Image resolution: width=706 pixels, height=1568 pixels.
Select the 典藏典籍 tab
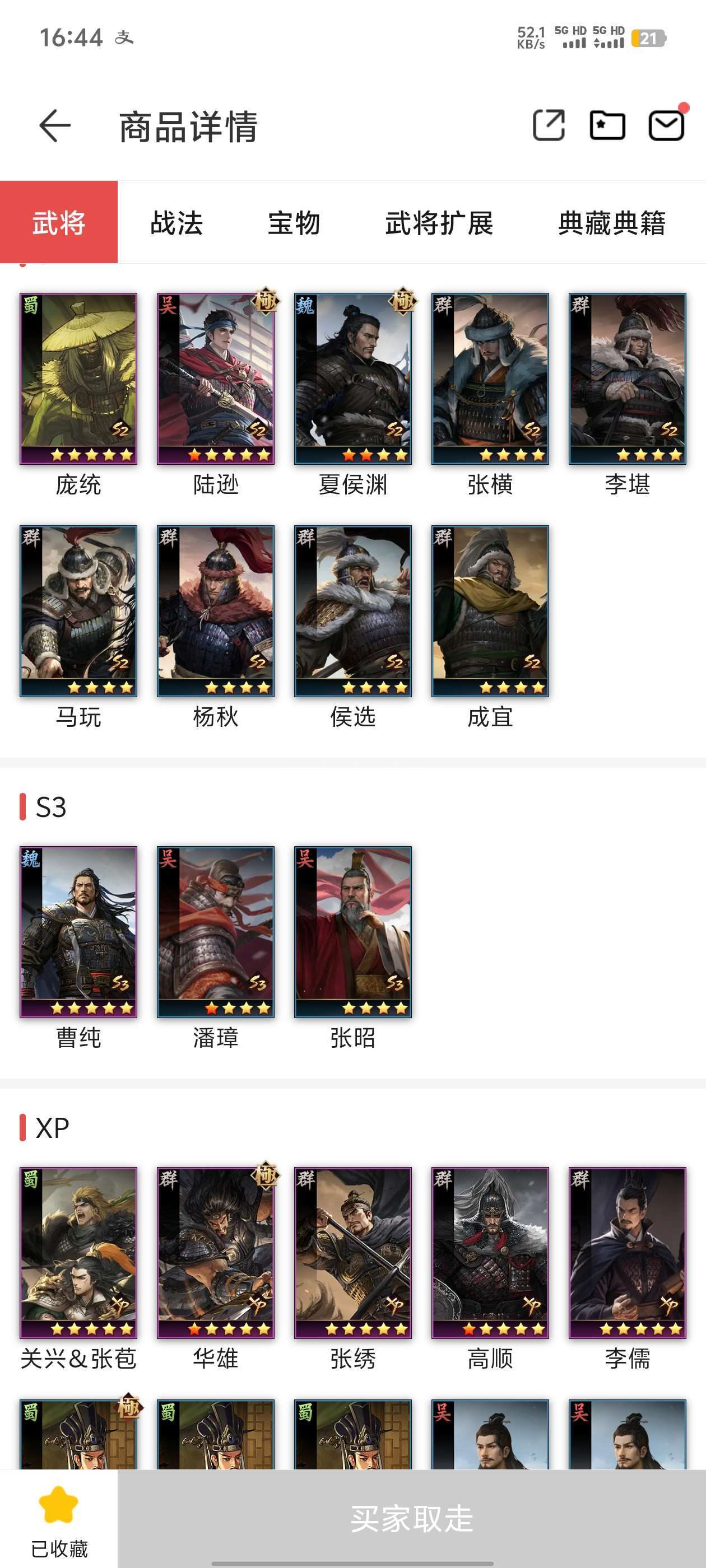point(612,223)
